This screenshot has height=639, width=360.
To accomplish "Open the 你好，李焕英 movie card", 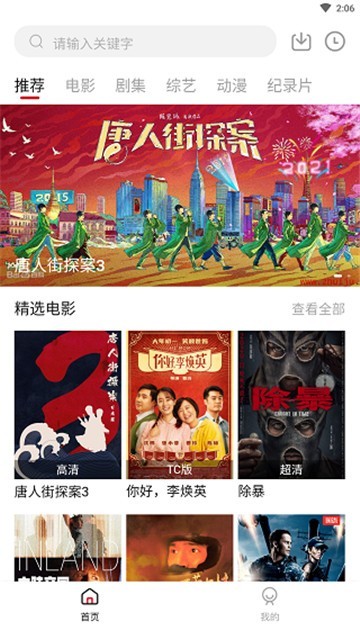I will (x=180, y=415).
